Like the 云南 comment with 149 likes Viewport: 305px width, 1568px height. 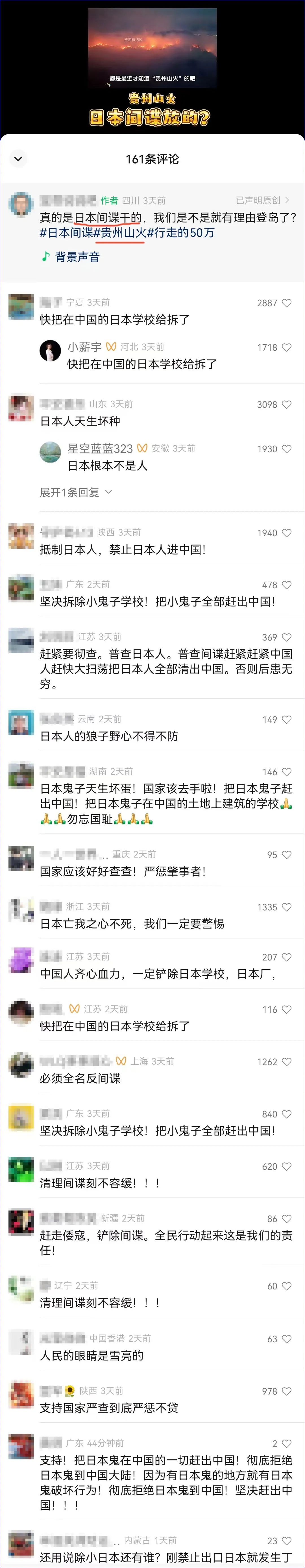click(x=287, y=719)
